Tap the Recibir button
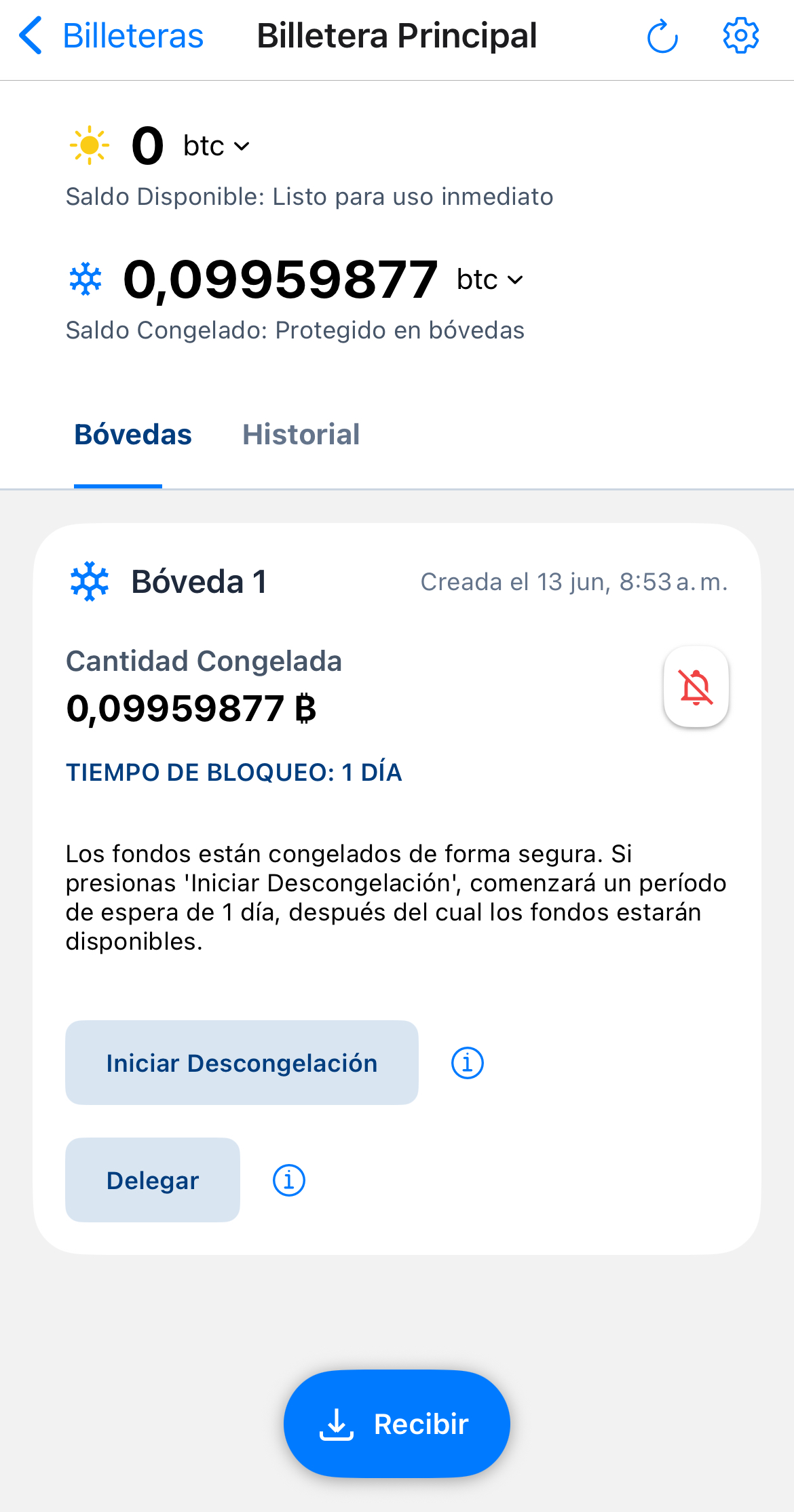 397,1424
